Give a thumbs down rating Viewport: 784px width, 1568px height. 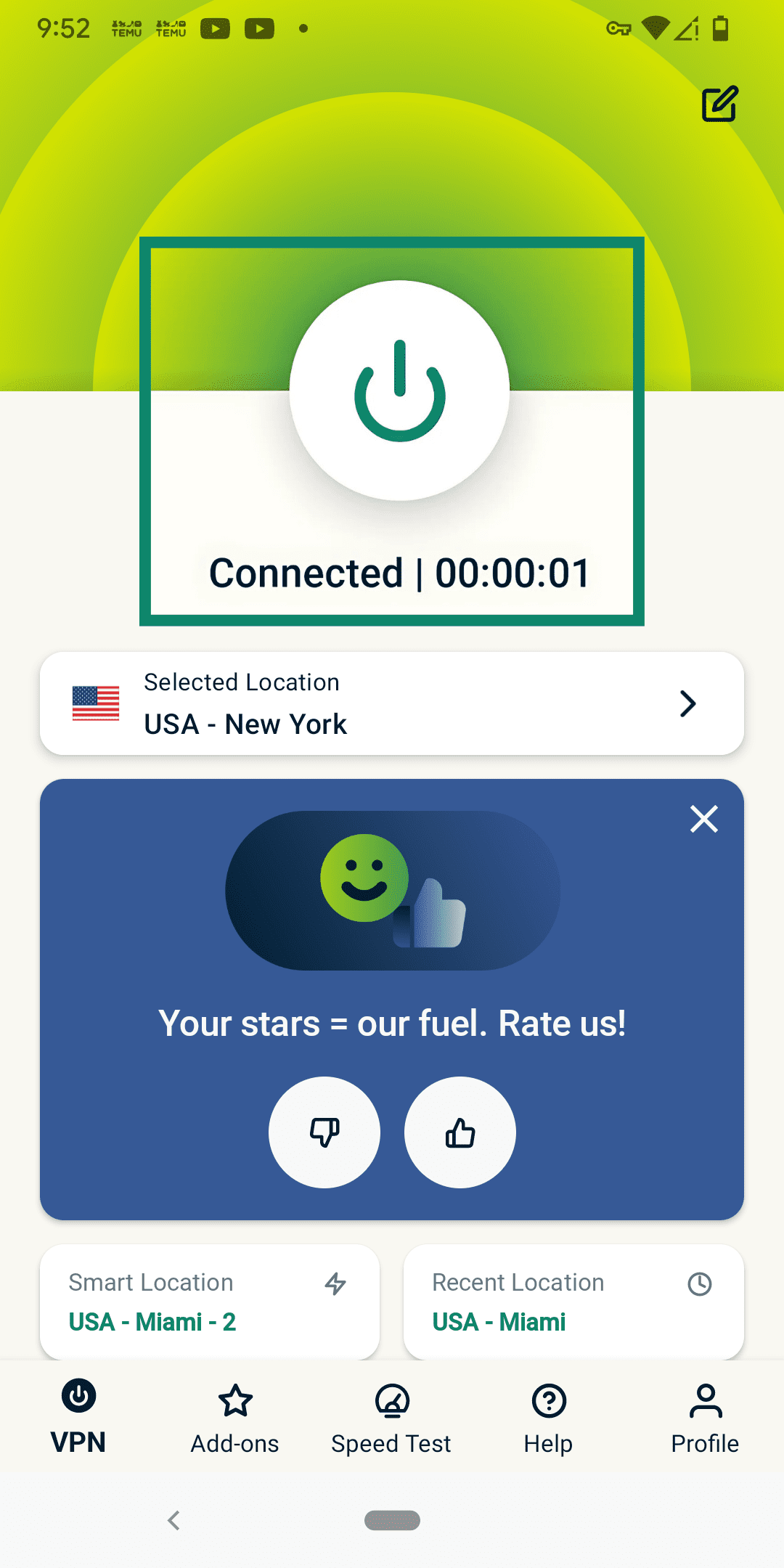(x=324, y=1132)
